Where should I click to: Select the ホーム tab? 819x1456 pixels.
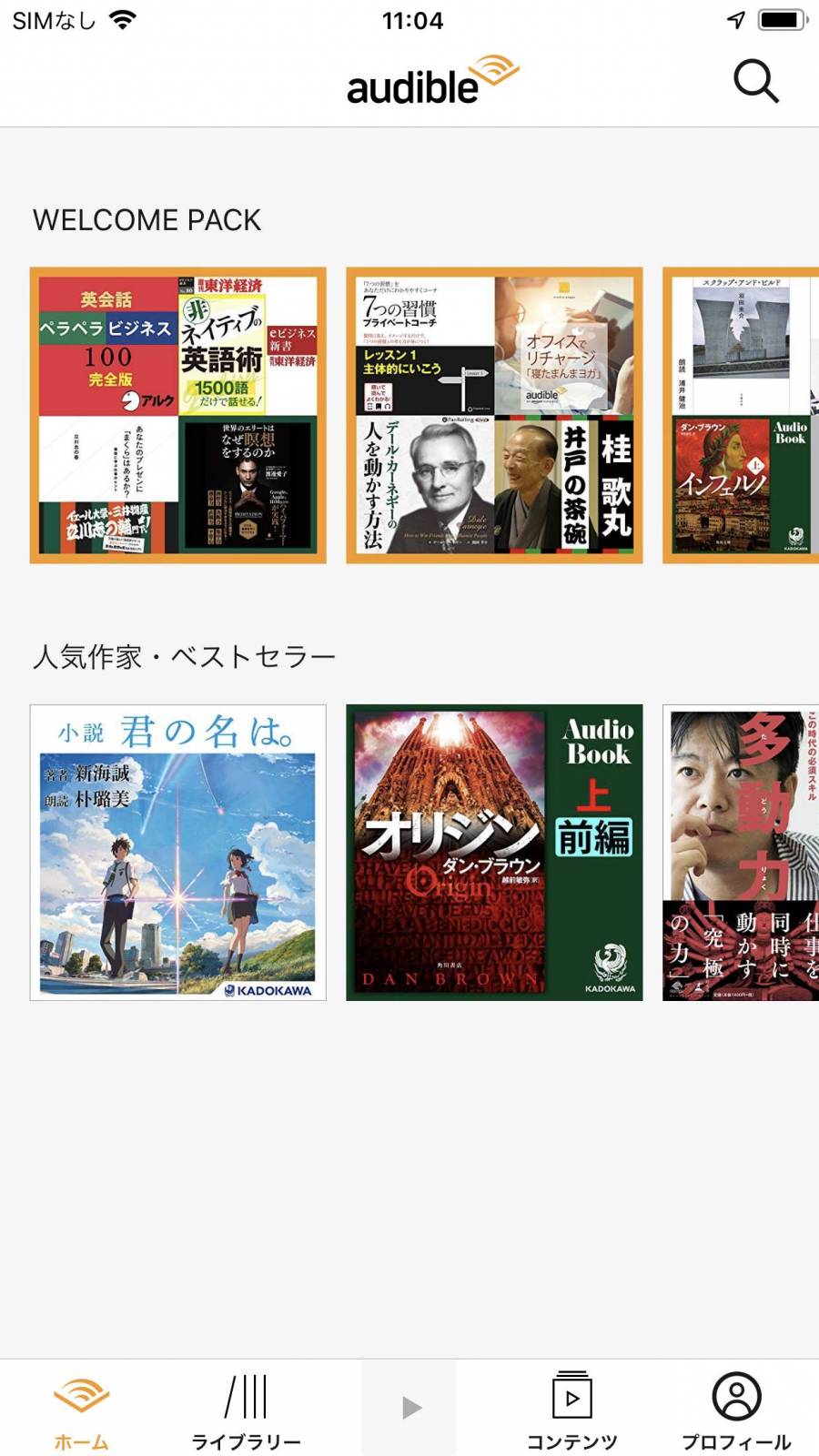[x=81, y=1410]
